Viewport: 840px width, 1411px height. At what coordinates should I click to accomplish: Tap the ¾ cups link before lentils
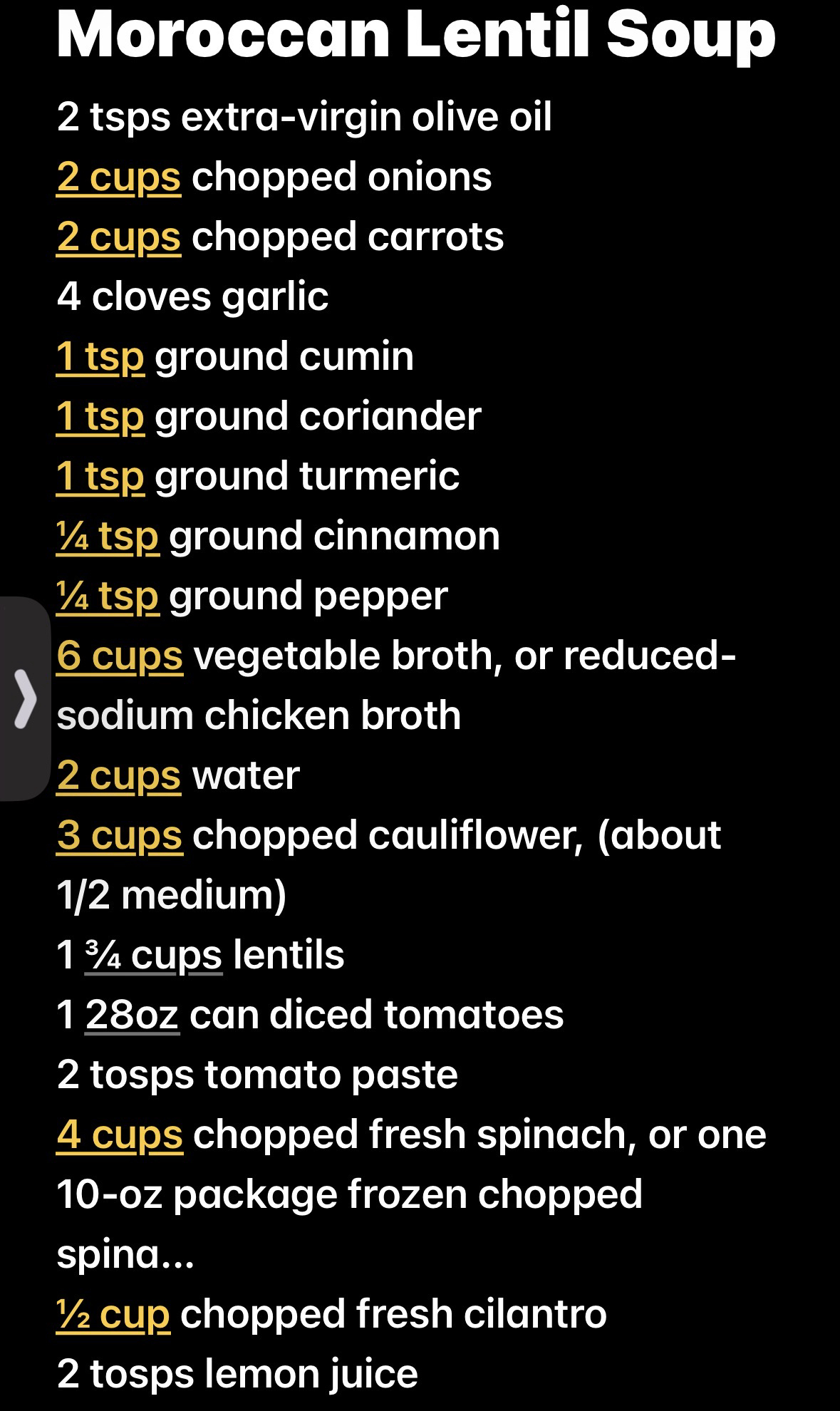153,956
